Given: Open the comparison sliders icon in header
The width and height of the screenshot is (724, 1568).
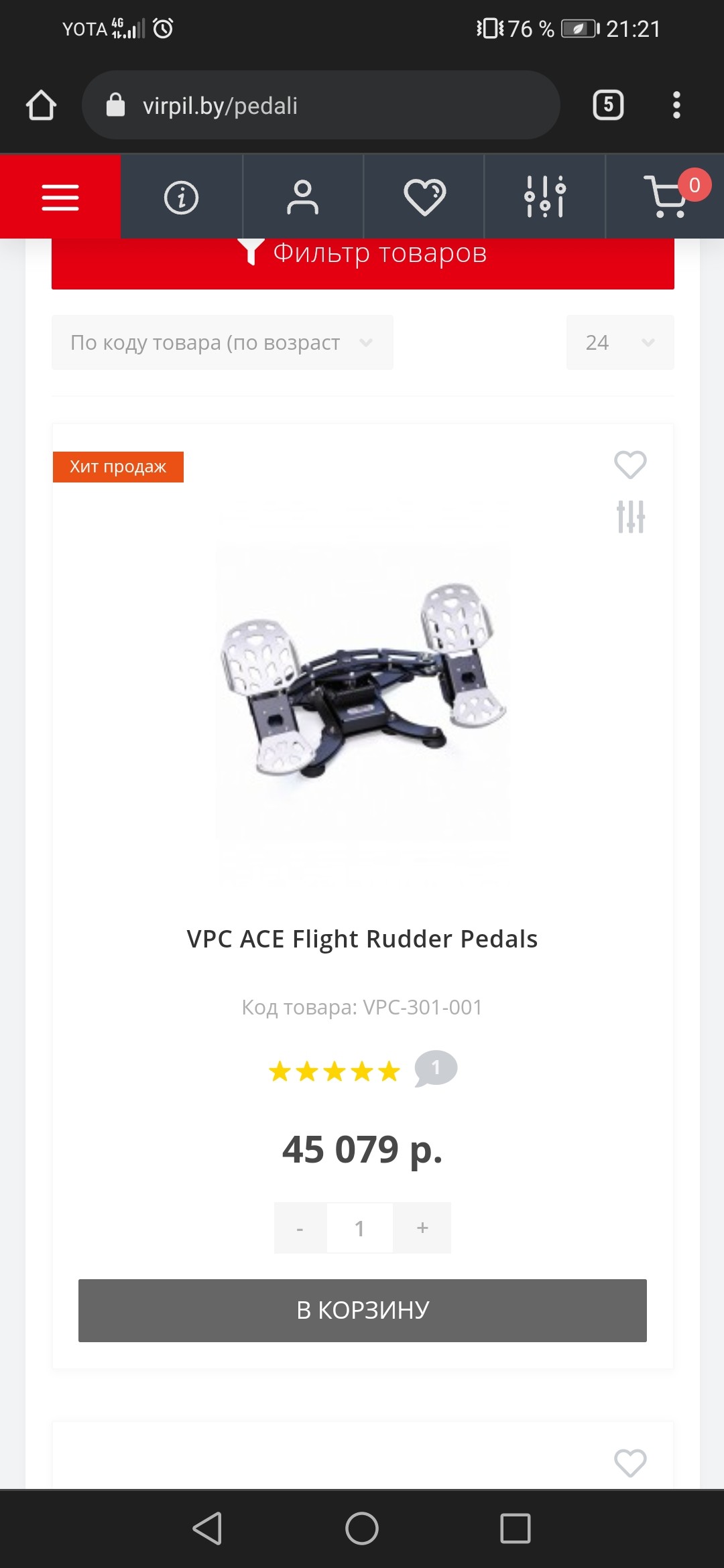Looking at the screenshot, I should coord(545,197).
